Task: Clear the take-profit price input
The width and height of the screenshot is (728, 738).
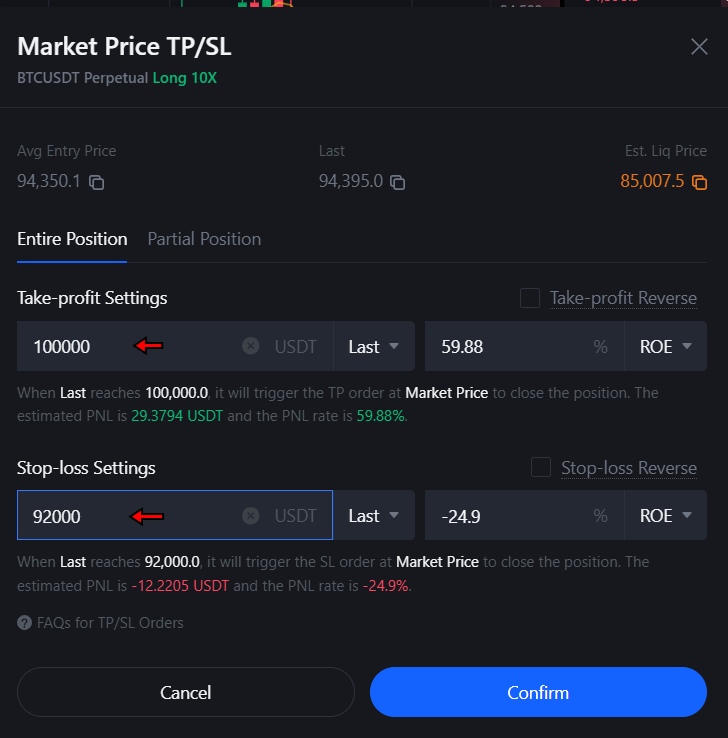Action: pyautogui.click(x=249, y=344)
